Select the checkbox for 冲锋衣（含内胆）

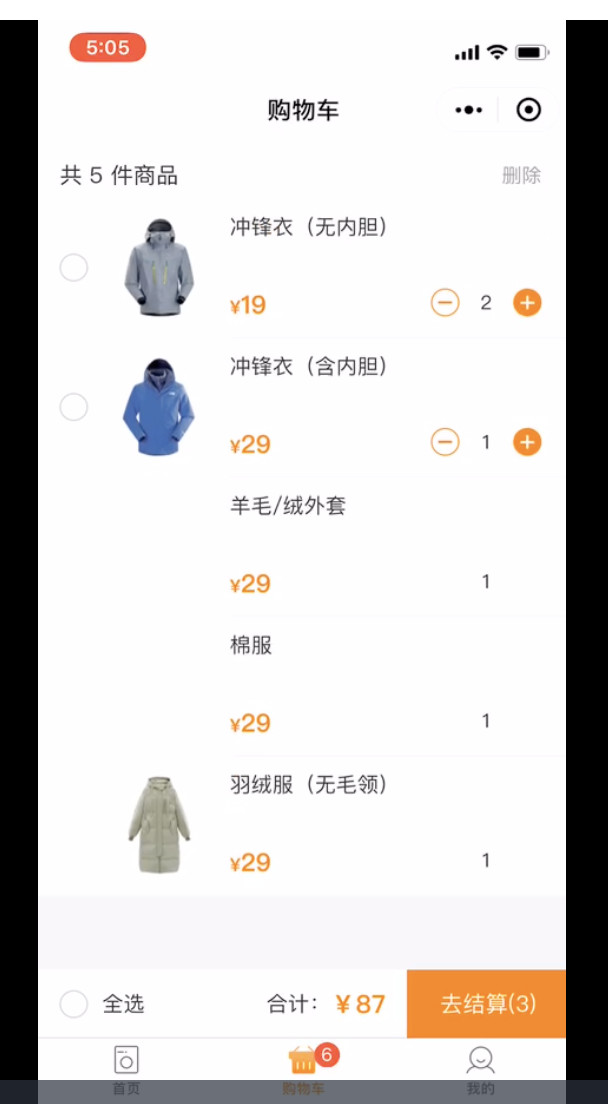(74, 407)
